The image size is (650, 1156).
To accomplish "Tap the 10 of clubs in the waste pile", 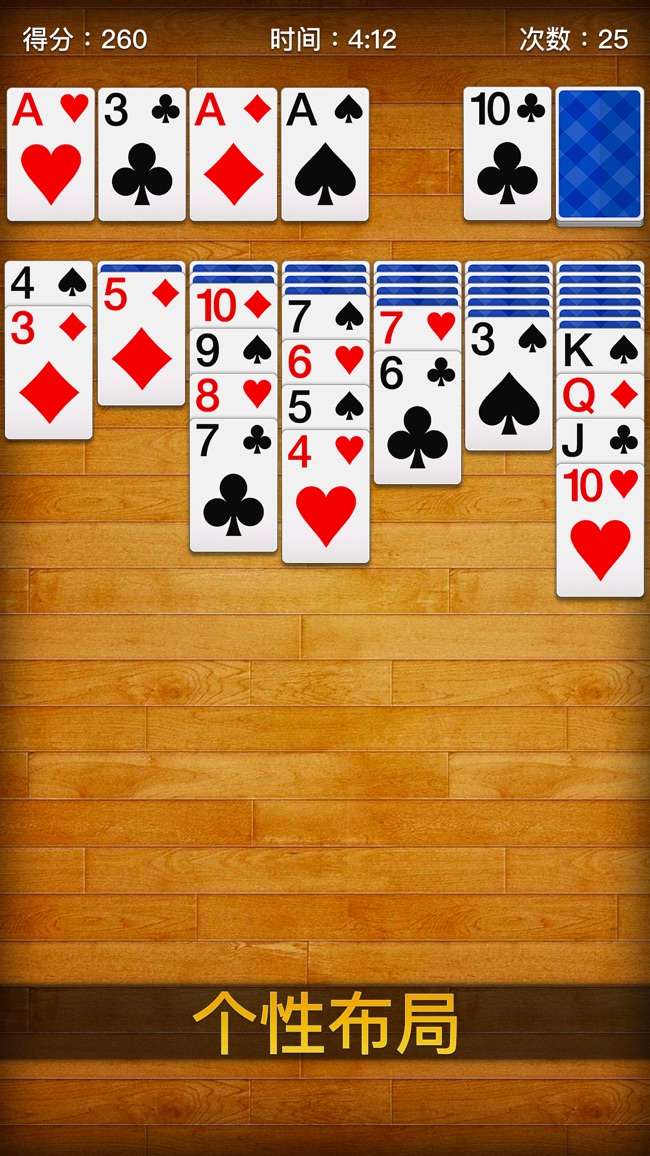I will coord(507,154).
